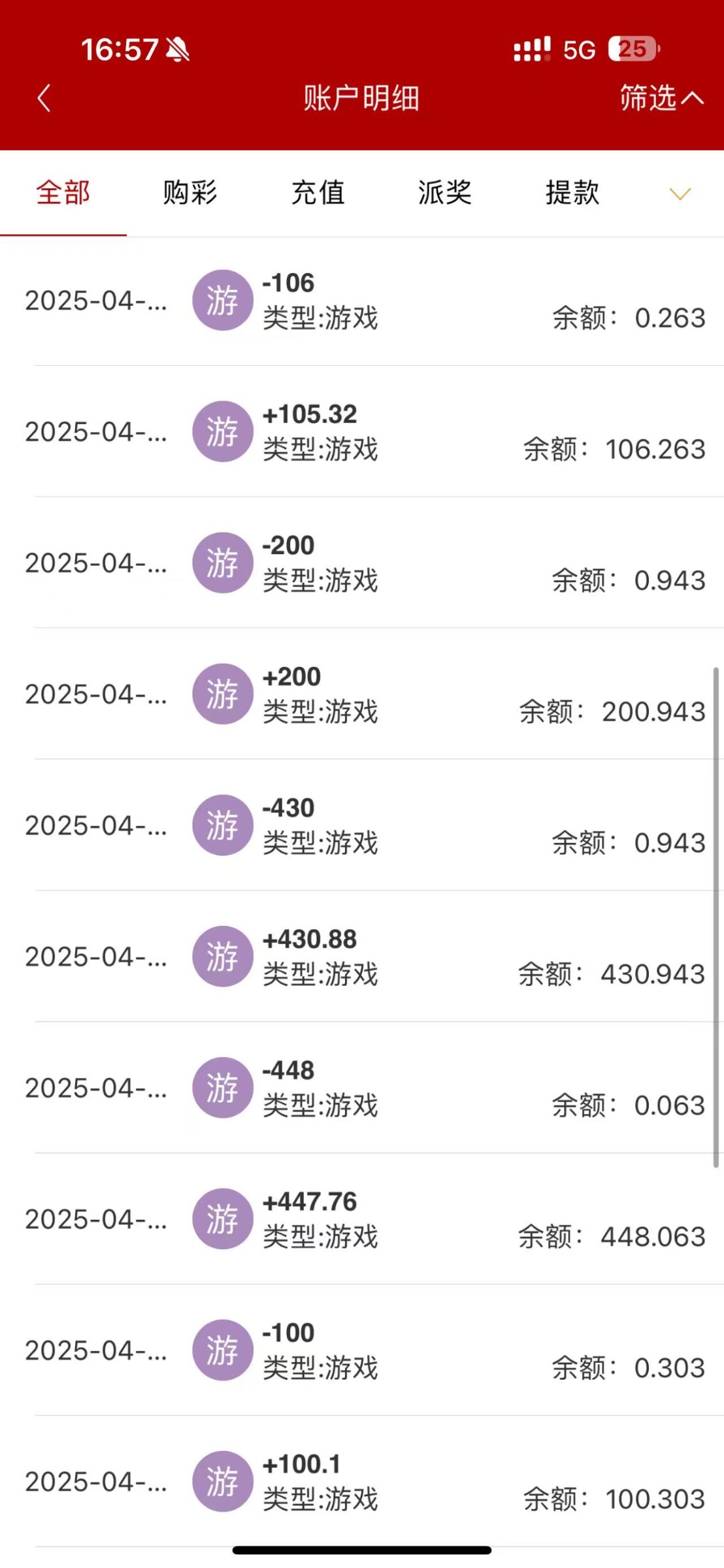The width and height of the screenshot is (724, 1568).
Task: Expand more tabs with the yellow chevron
Action: [680, 194]
